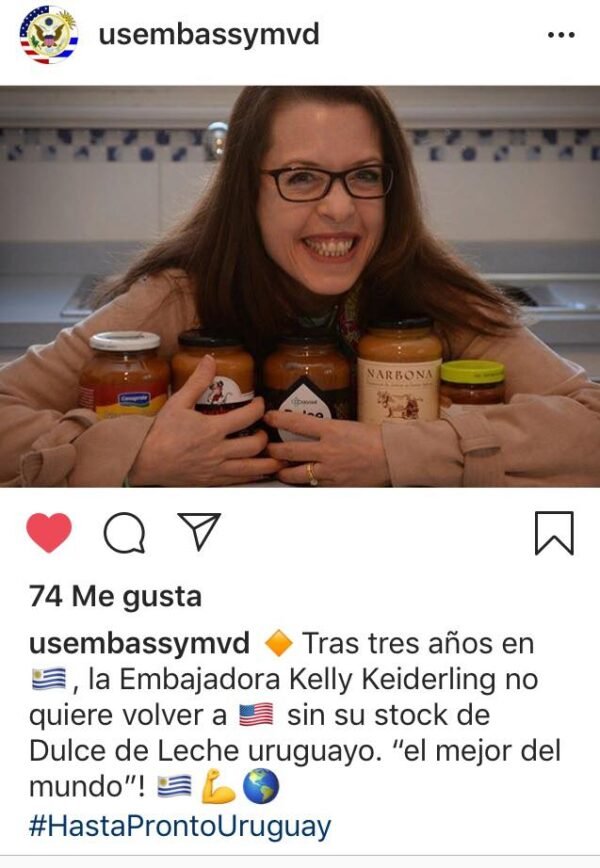This screenshot has height=868, width=600.
Task: Save the post with the bookmark icon
Action: 553,532
